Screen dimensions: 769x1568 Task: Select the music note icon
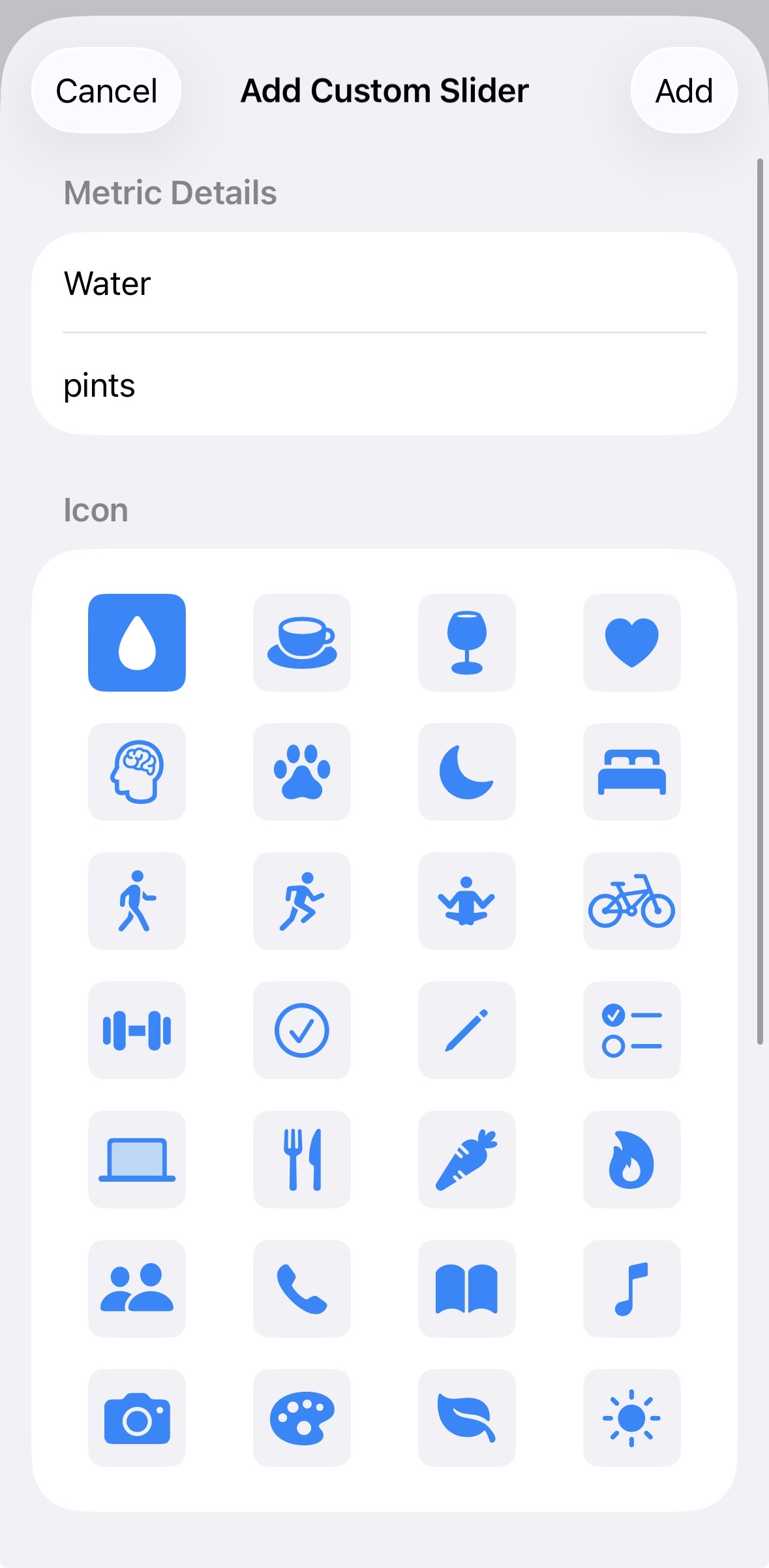click(632, 1289)
